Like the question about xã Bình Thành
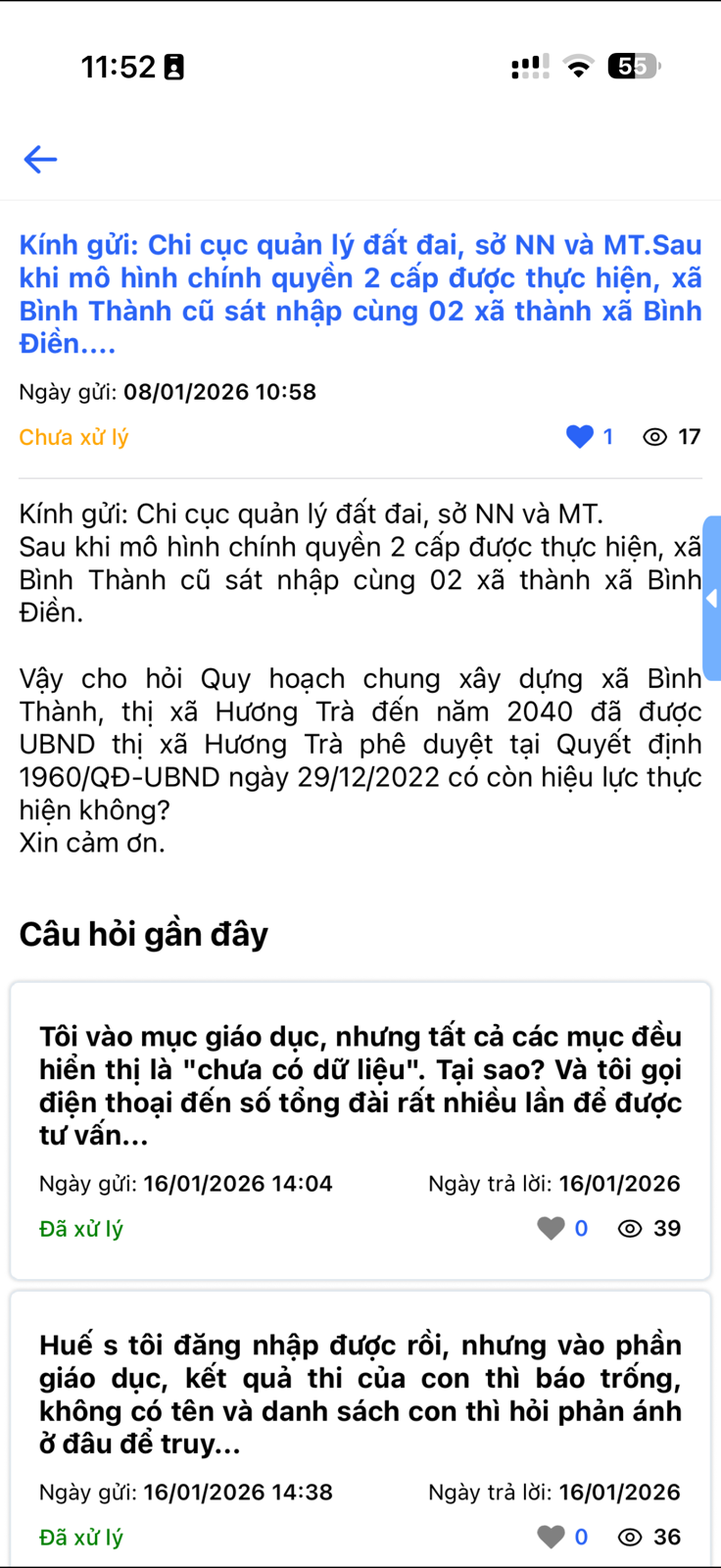This screenshot has height=1568, width=721. coord(580,437)
